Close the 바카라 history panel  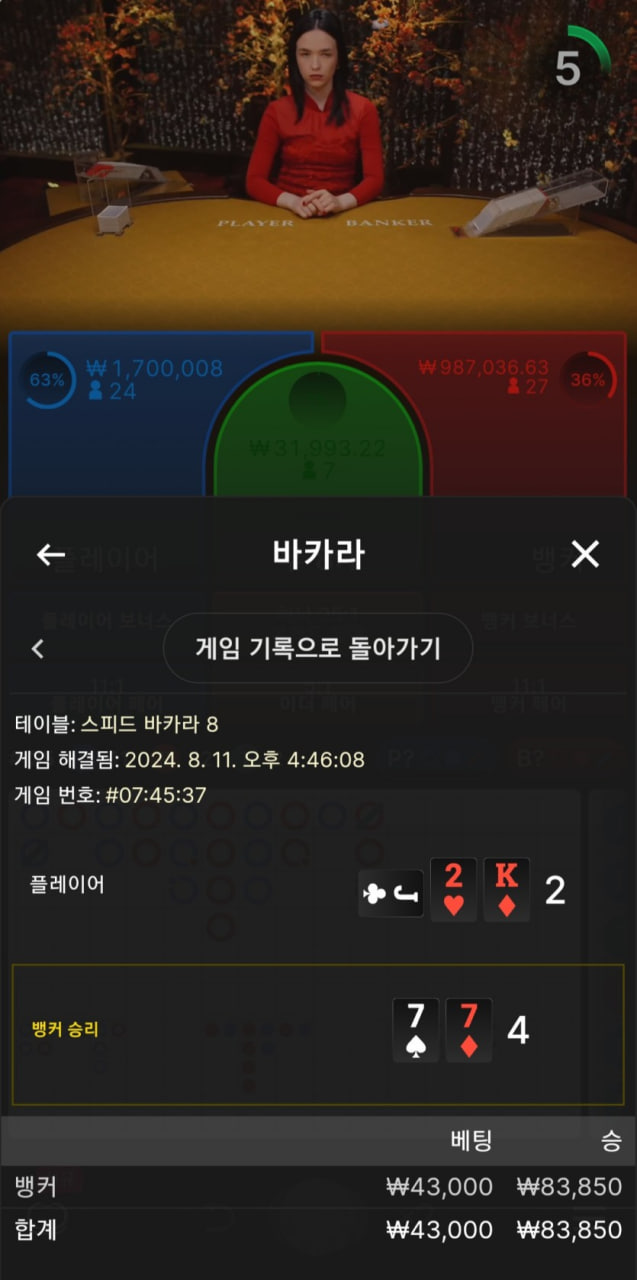pyautogui.click(x=585, y=554)
